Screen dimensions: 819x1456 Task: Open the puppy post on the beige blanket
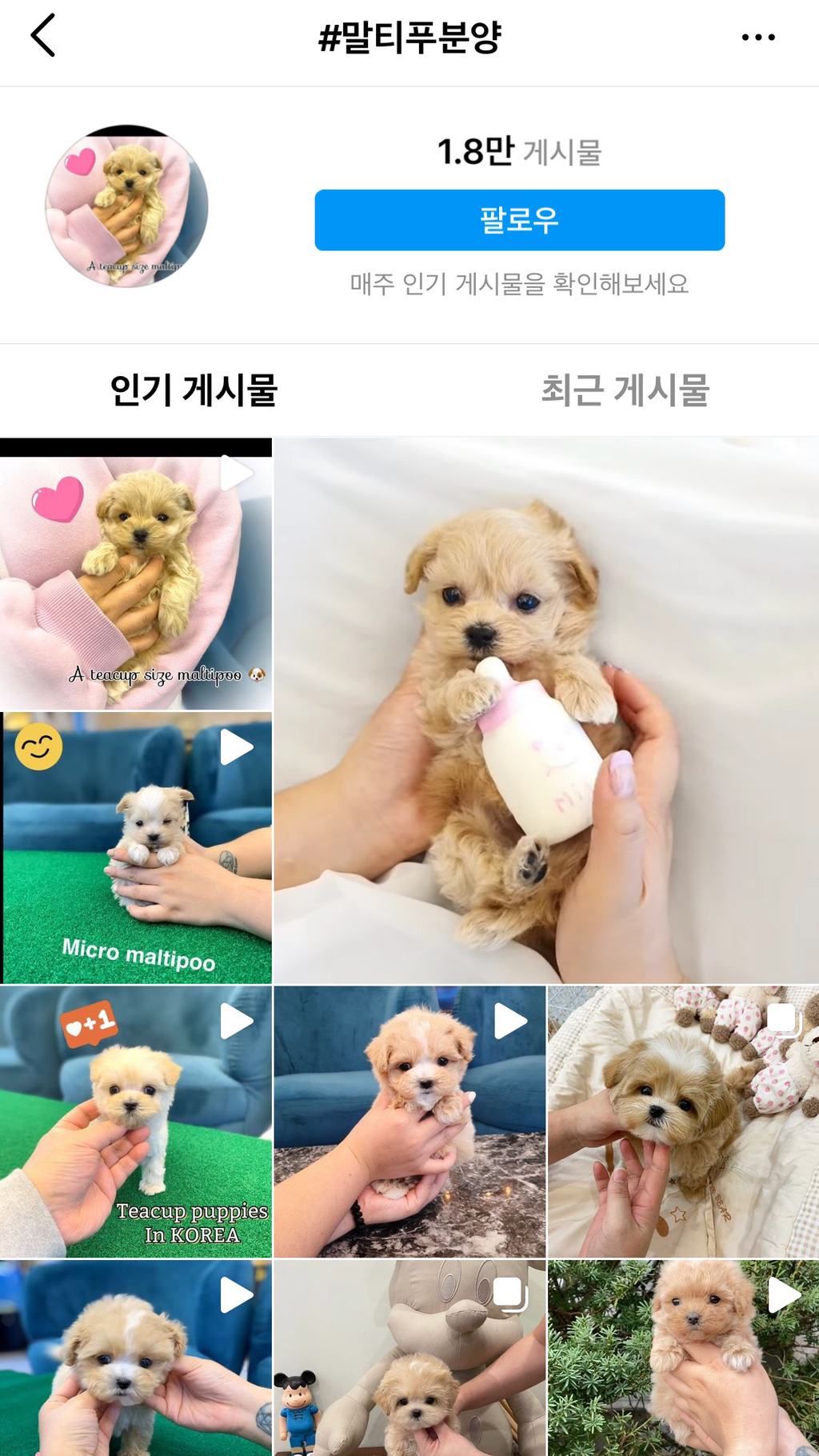point(682,1128)
